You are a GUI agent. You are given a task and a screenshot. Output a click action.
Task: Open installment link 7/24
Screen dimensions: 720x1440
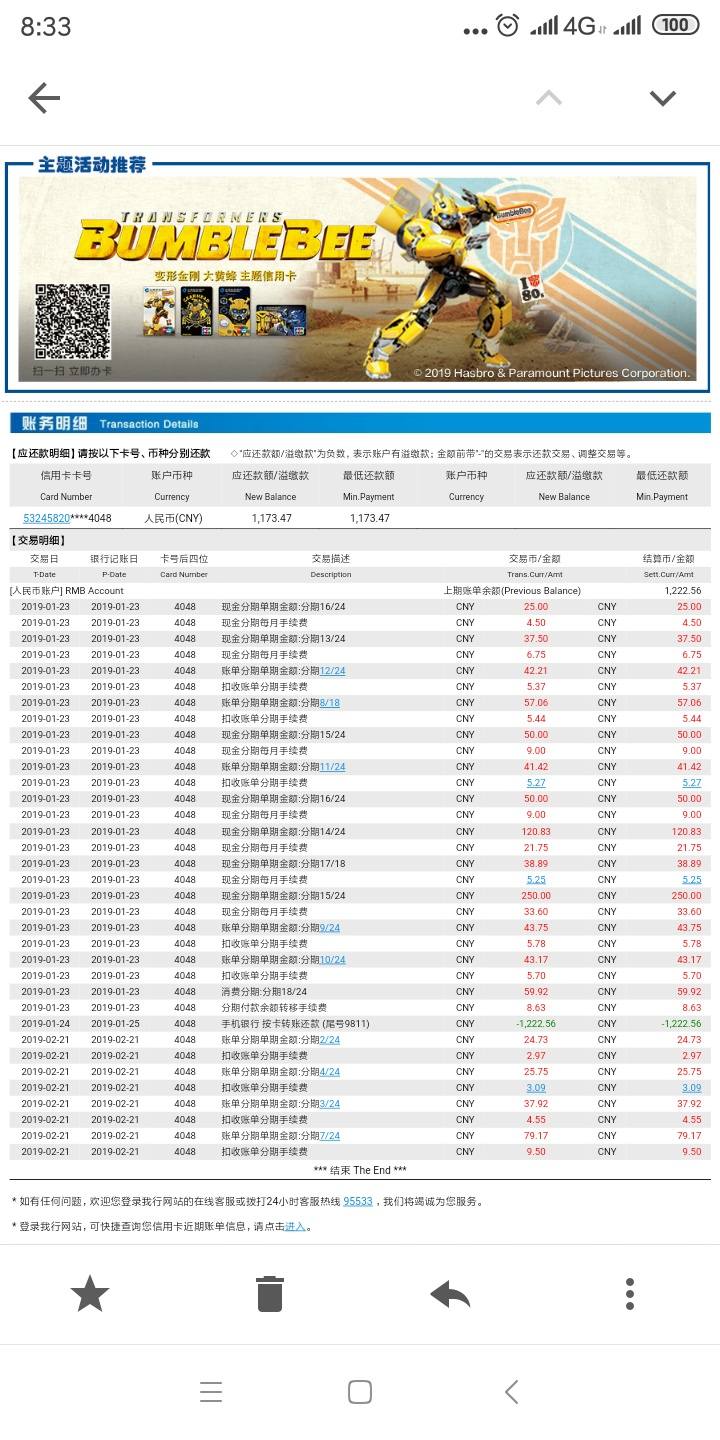(x=329, y=1136)
